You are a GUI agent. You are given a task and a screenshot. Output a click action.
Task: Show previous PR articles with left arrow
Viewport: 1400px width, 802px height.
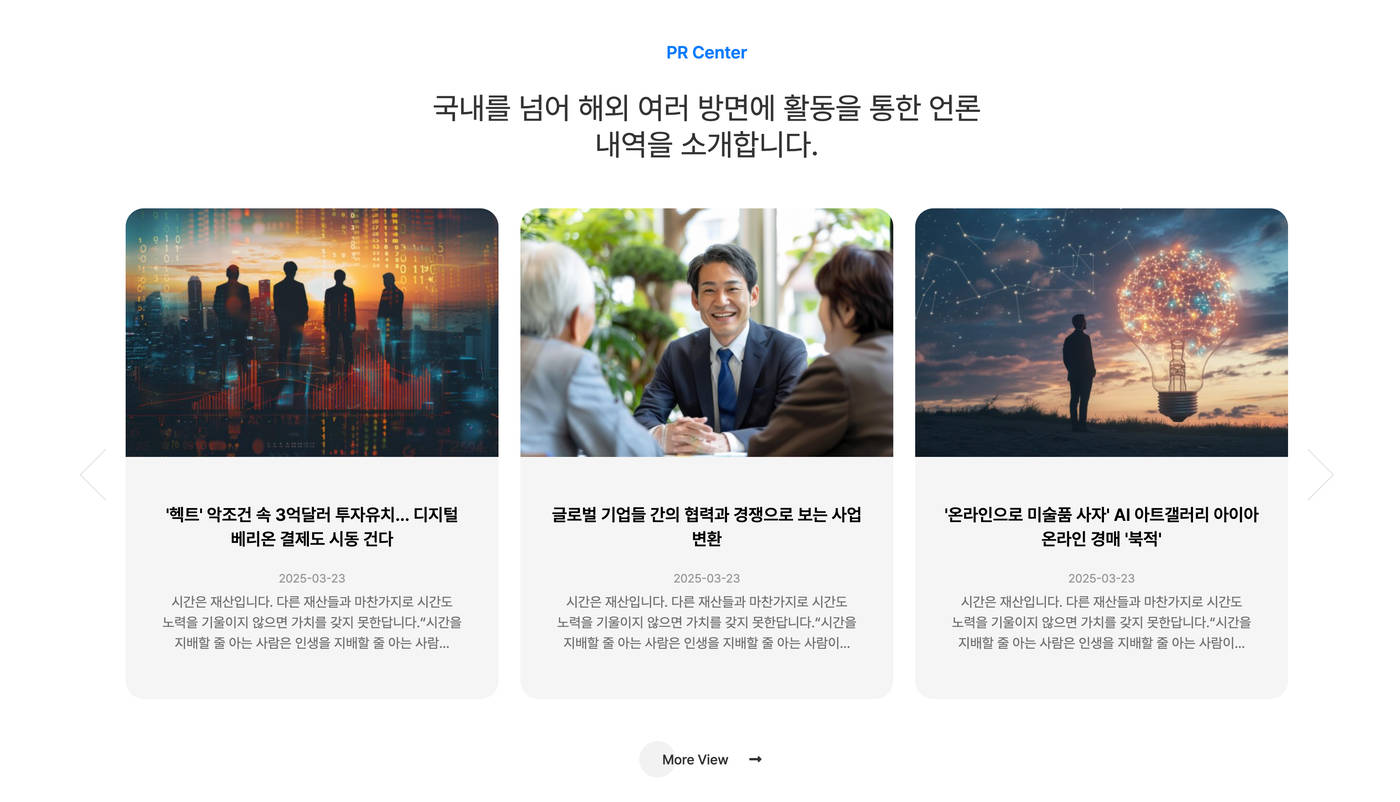[93, 475]
